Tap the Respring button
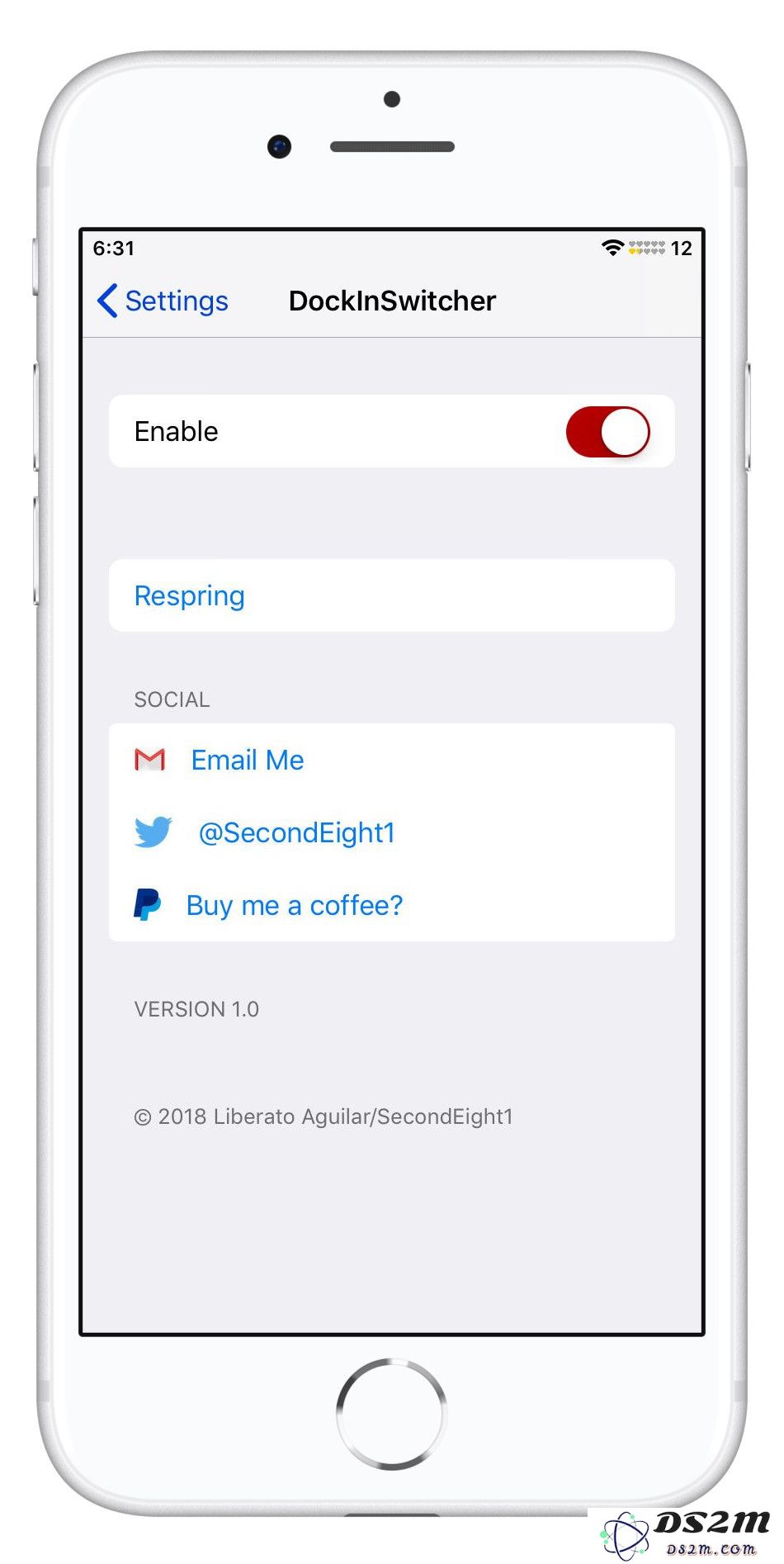The image size is (784, 1564). click(190, 595)
